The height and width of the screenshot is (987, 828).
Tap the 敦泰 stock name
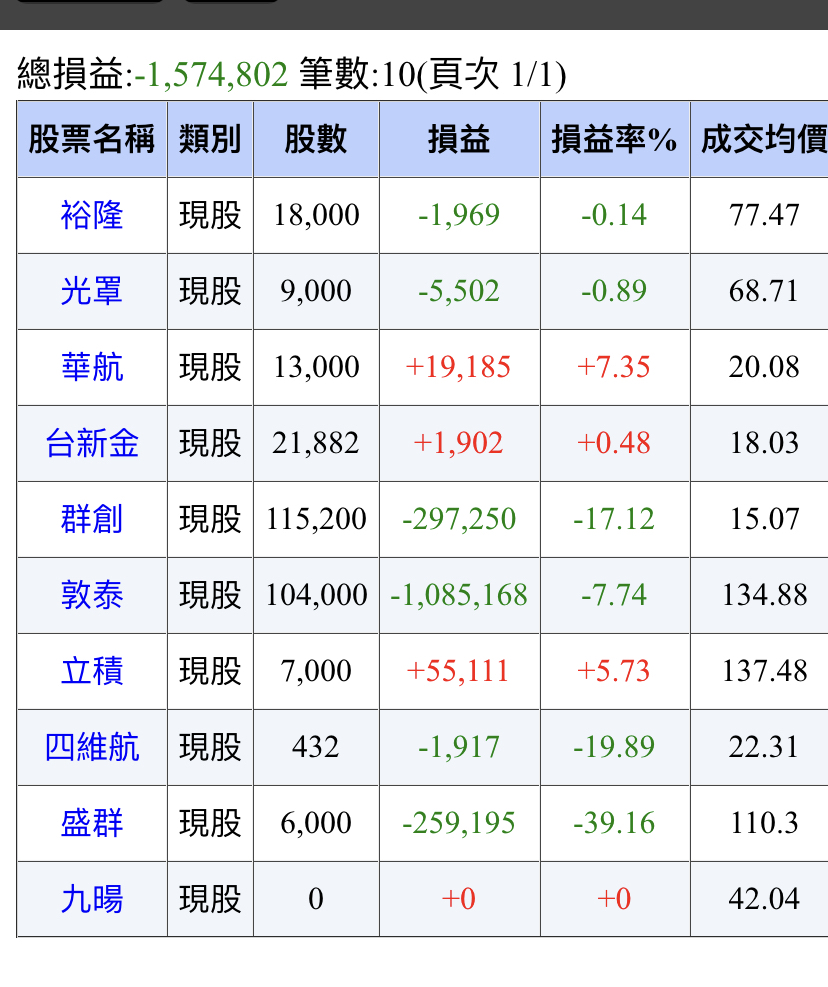coord(92,595)
